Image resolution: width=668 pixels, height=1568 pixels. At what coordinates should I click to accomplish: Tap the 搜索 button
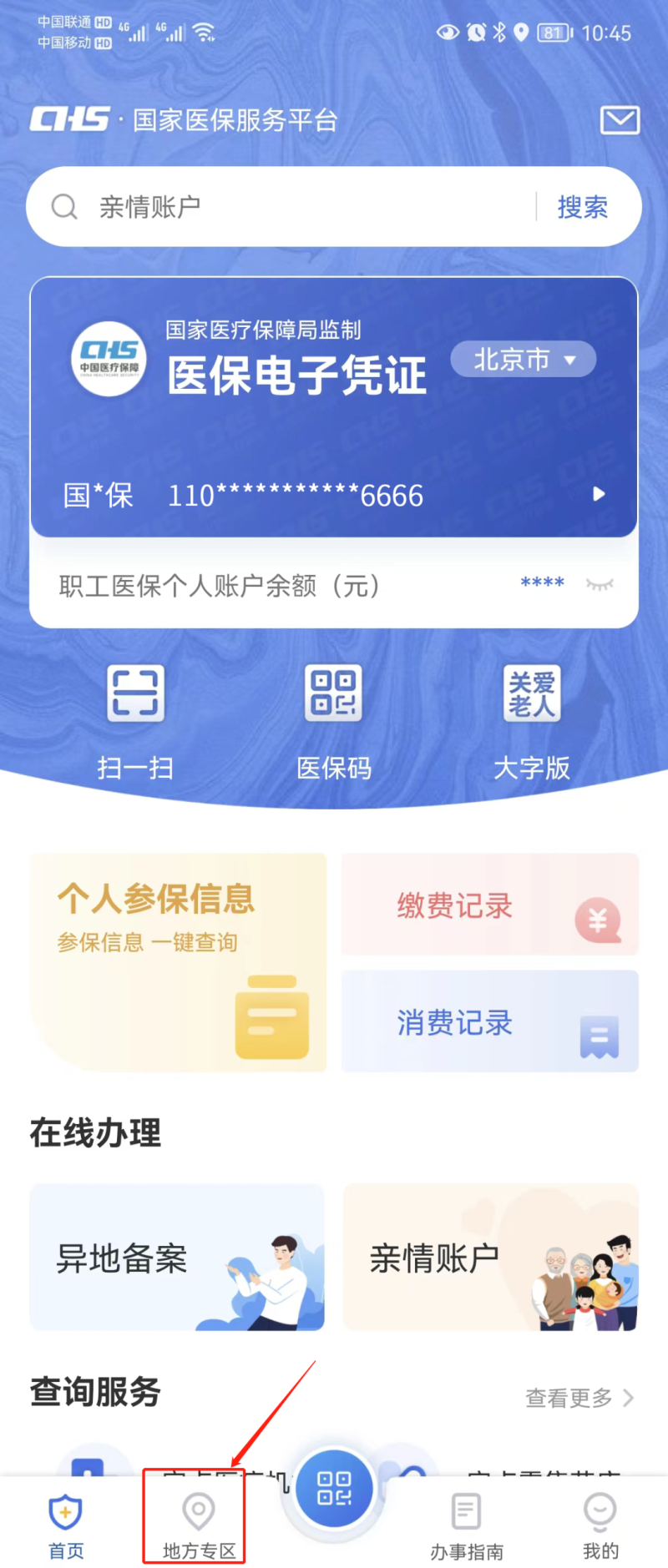[583, 207]
